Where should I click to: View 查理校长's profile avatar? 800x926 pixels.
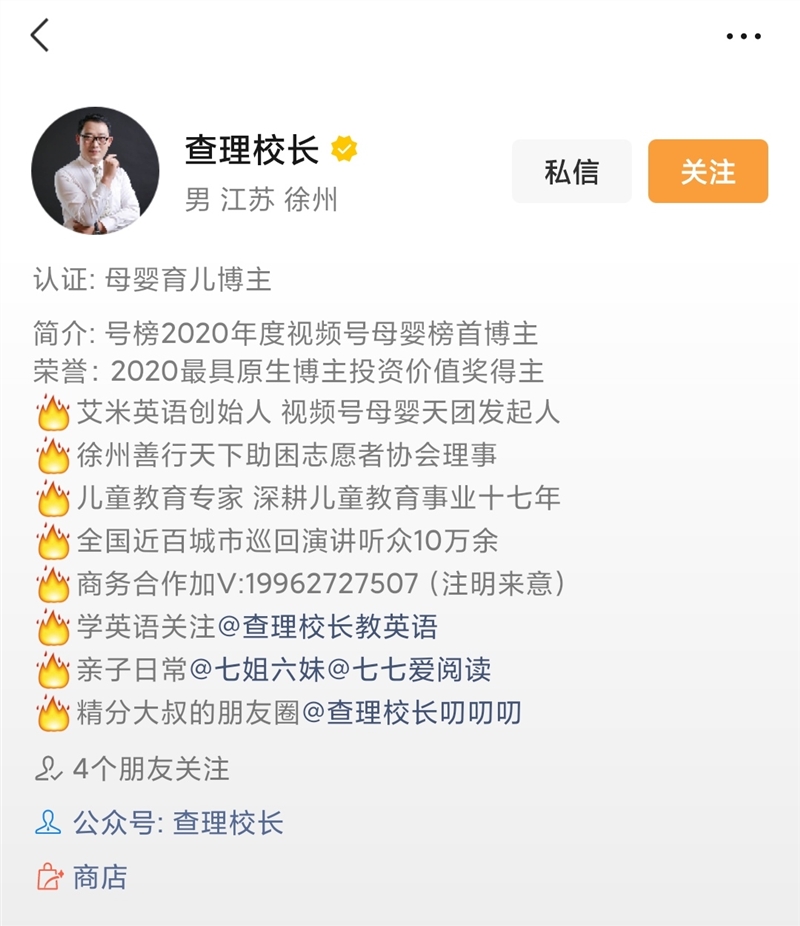[x=95, y=171]
